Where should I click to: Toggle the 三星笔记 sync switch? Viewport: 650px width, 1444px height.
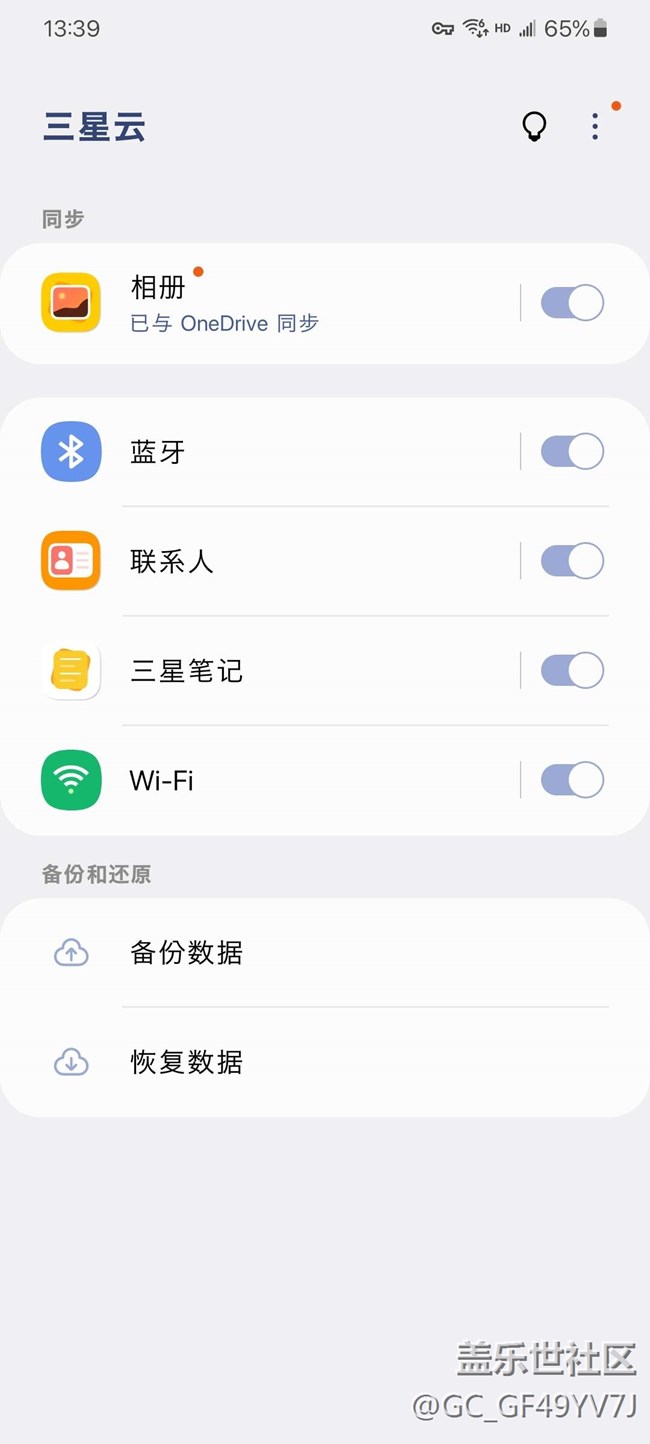572,671
